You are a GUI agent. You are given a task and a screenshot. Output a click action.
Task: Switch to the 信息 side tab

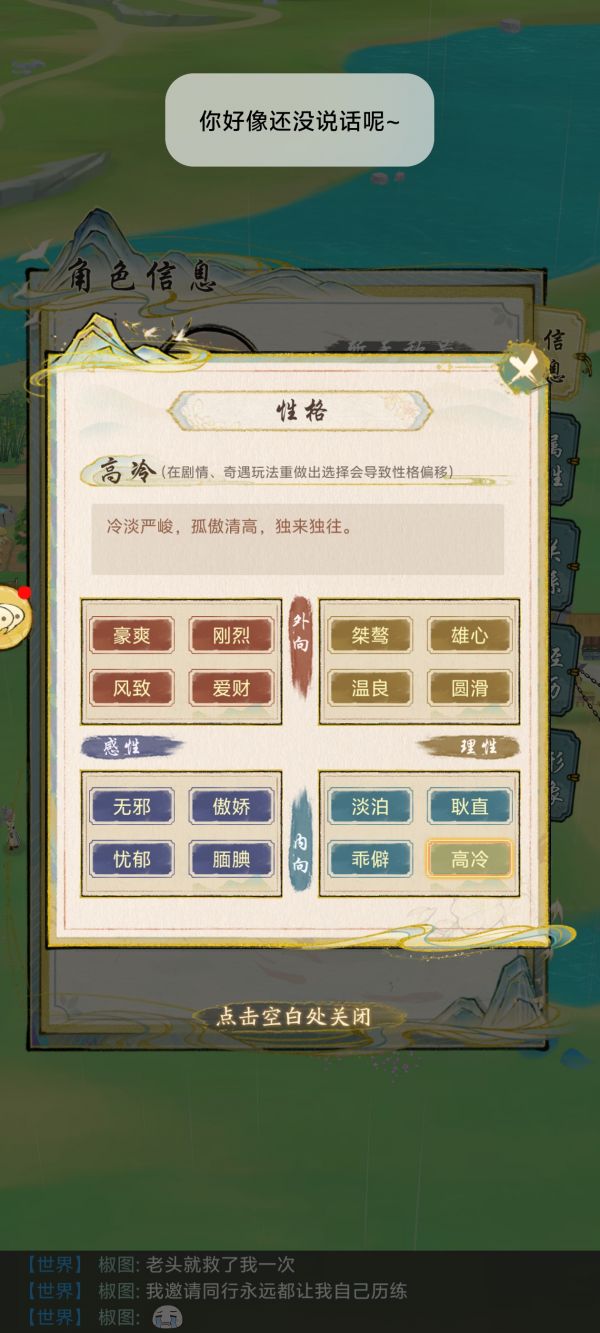click(554, 356)
